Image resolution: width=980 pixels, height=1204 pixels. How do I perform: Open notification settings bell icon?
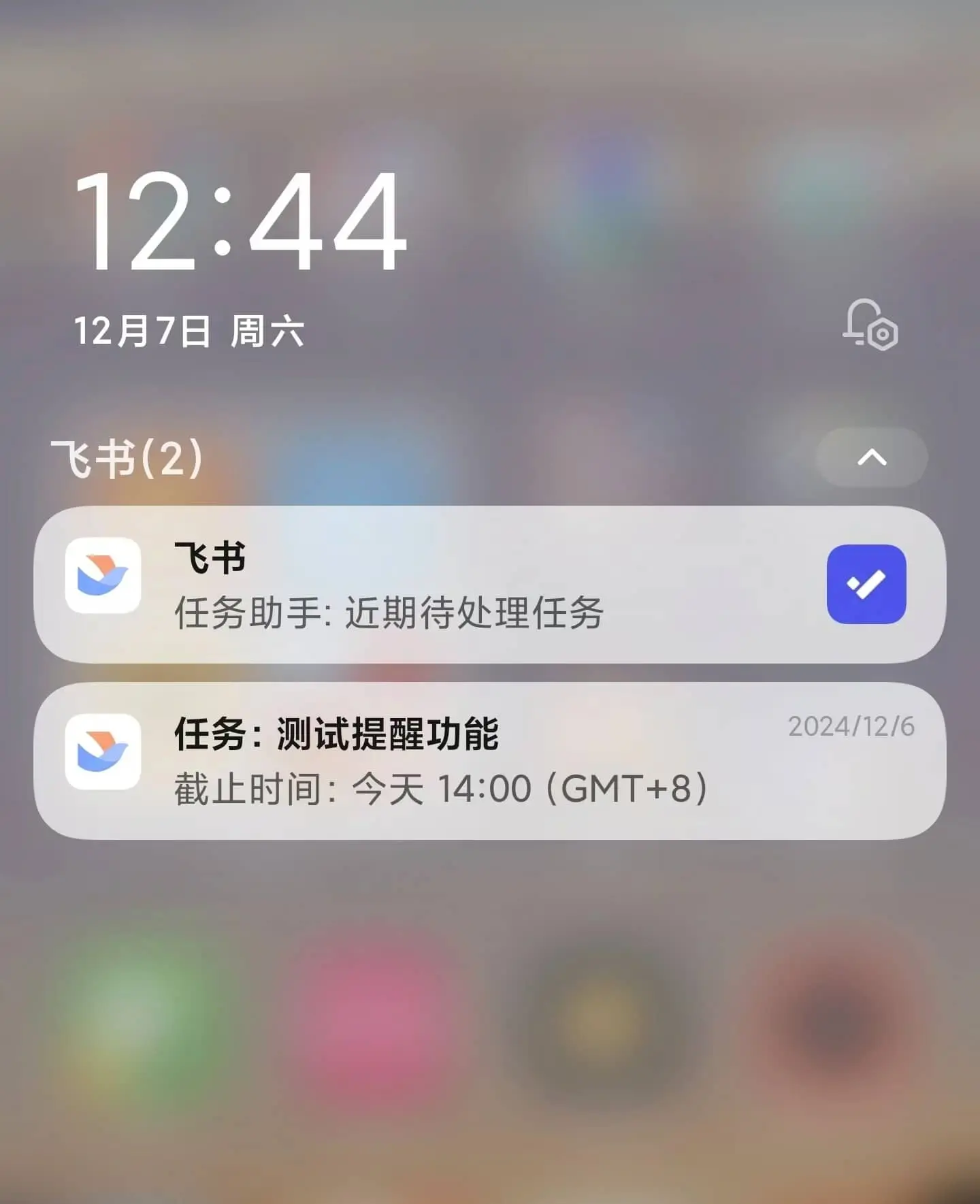pos(870,325)
